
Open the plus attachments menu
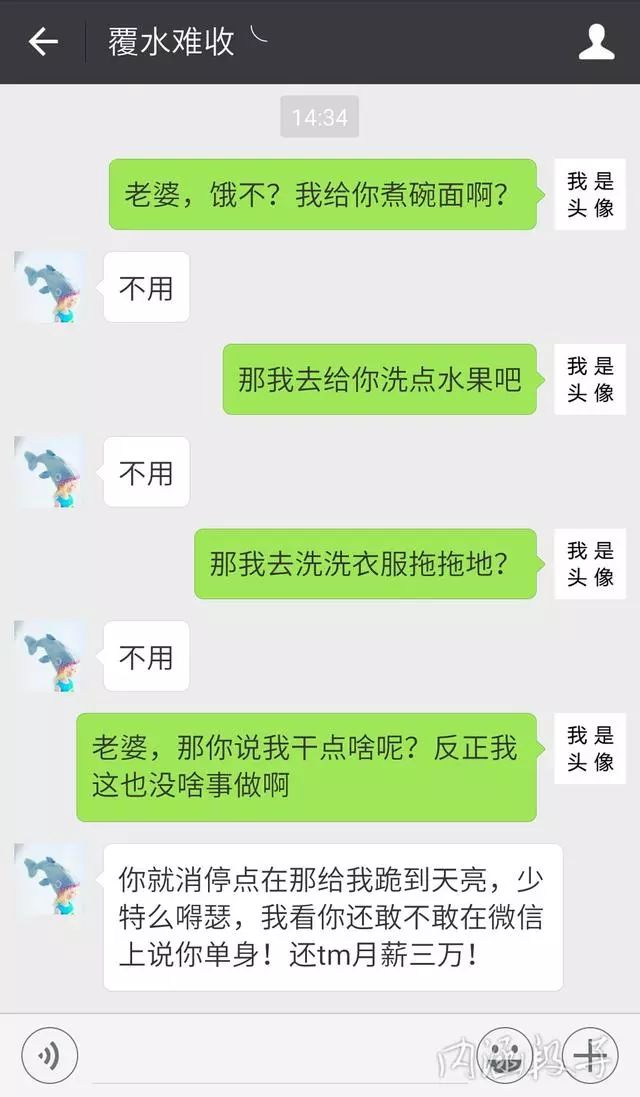pyautogui.click(x=590, y=1056)
